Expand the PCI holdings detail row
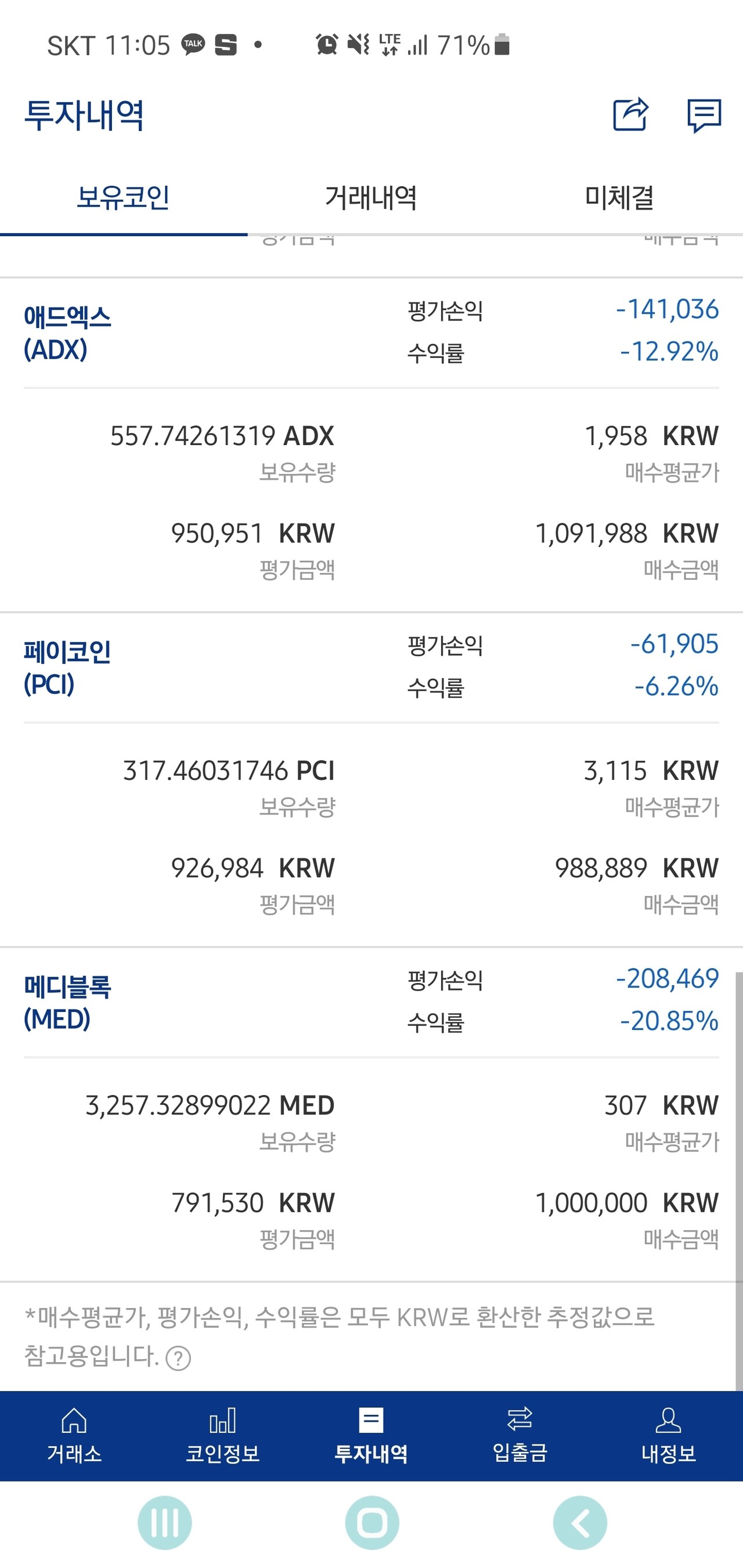This screenshot has height=1568, width=743. (x=228, y=771)
